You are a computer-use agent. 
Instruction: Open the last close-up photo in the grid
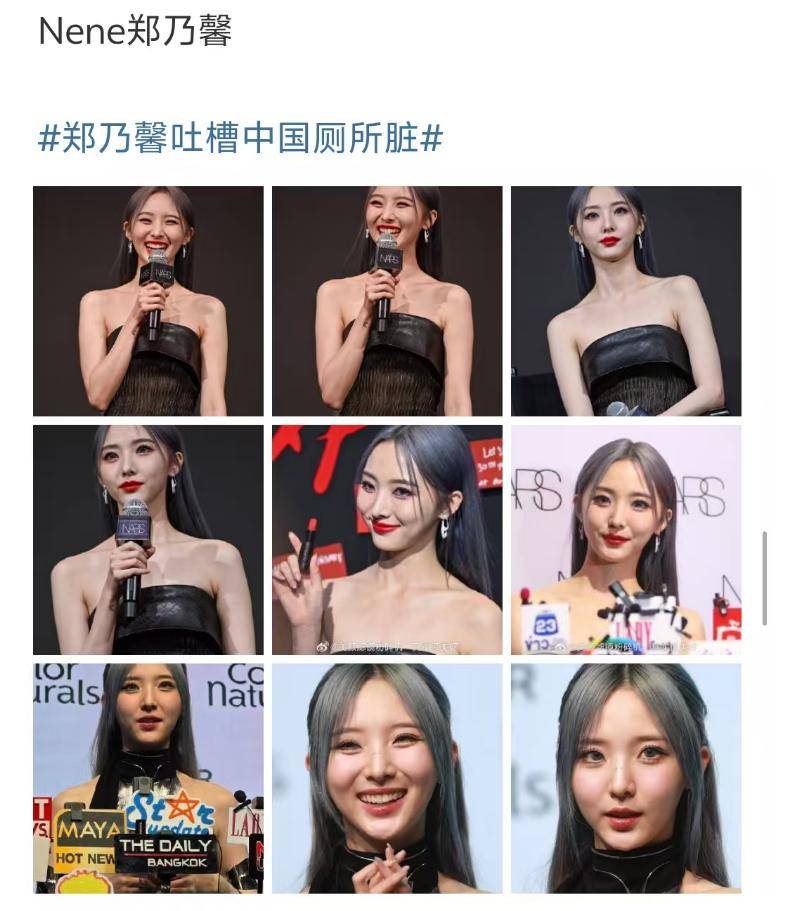click(x=626, y=778)
